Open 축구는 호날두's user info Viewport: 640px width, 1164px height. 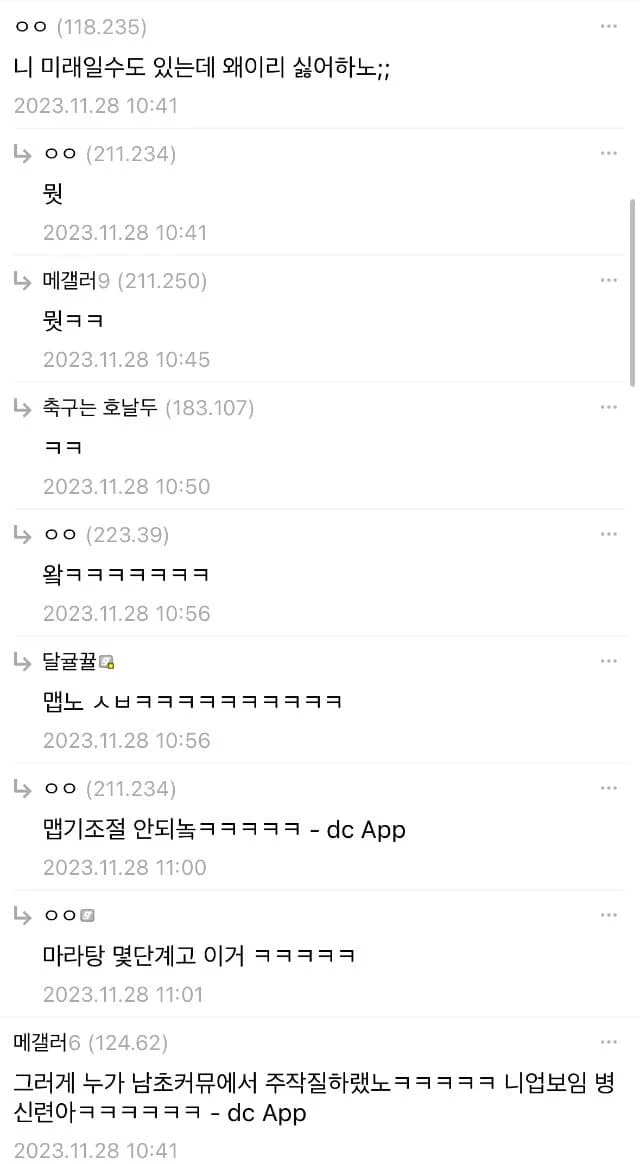100,407
